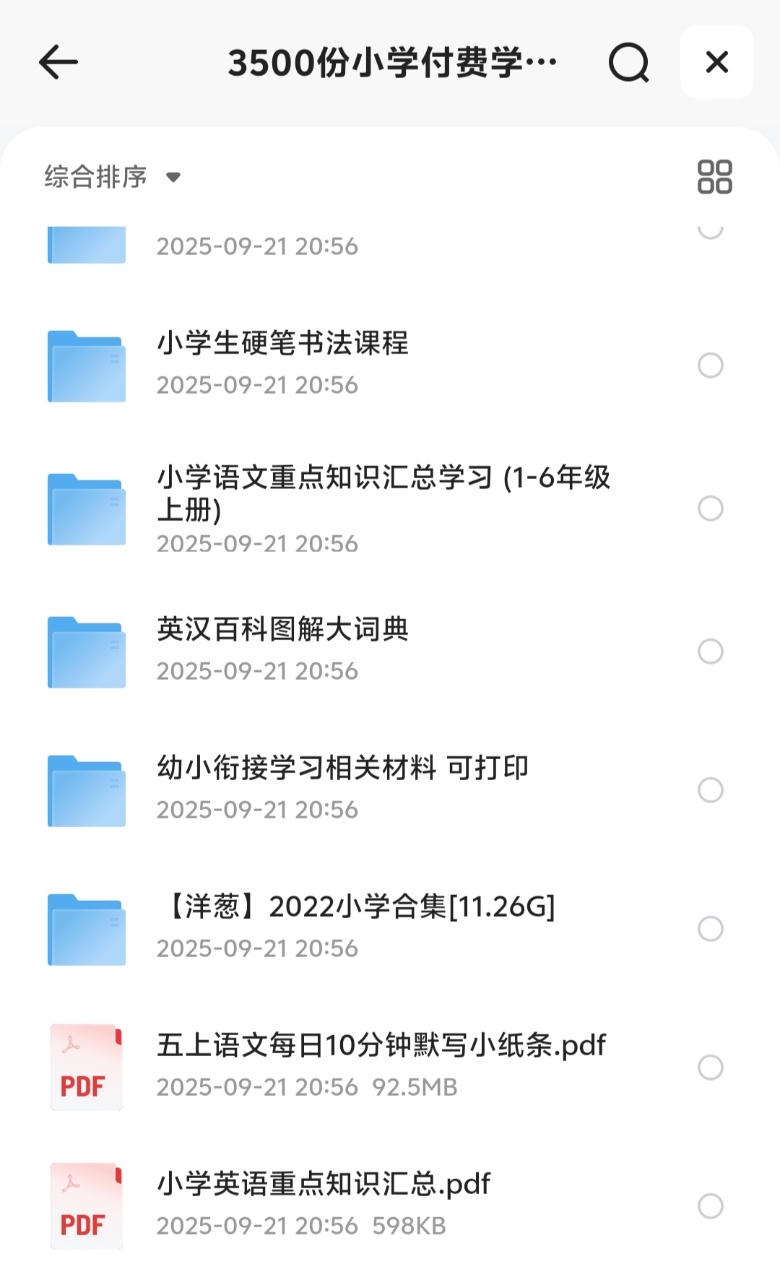
Task: Select the checkbox beside 小学英语重点知识汇总.pdf
Action: pos(711,1205)
